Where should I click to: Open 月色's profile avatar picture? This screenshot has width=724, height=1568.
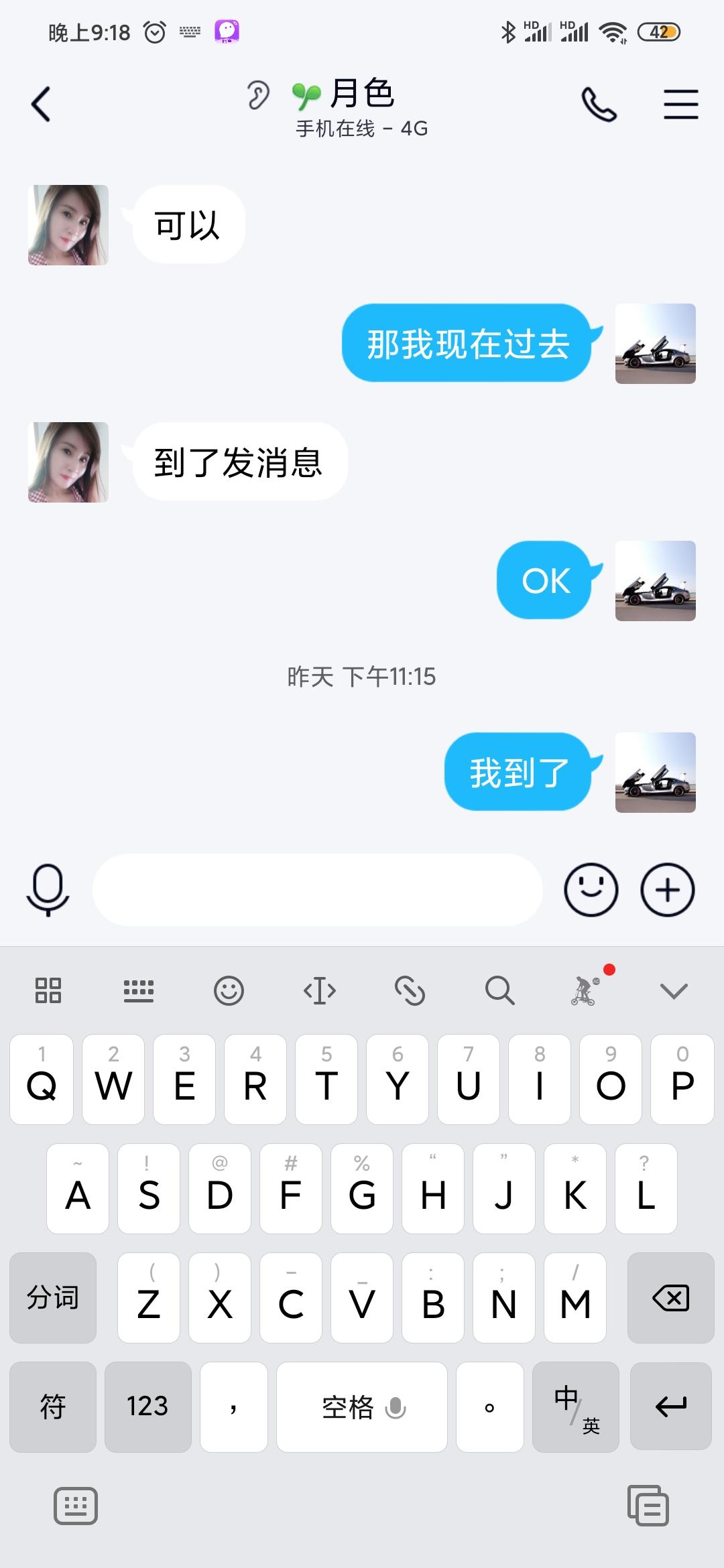(x=67, y=224)
